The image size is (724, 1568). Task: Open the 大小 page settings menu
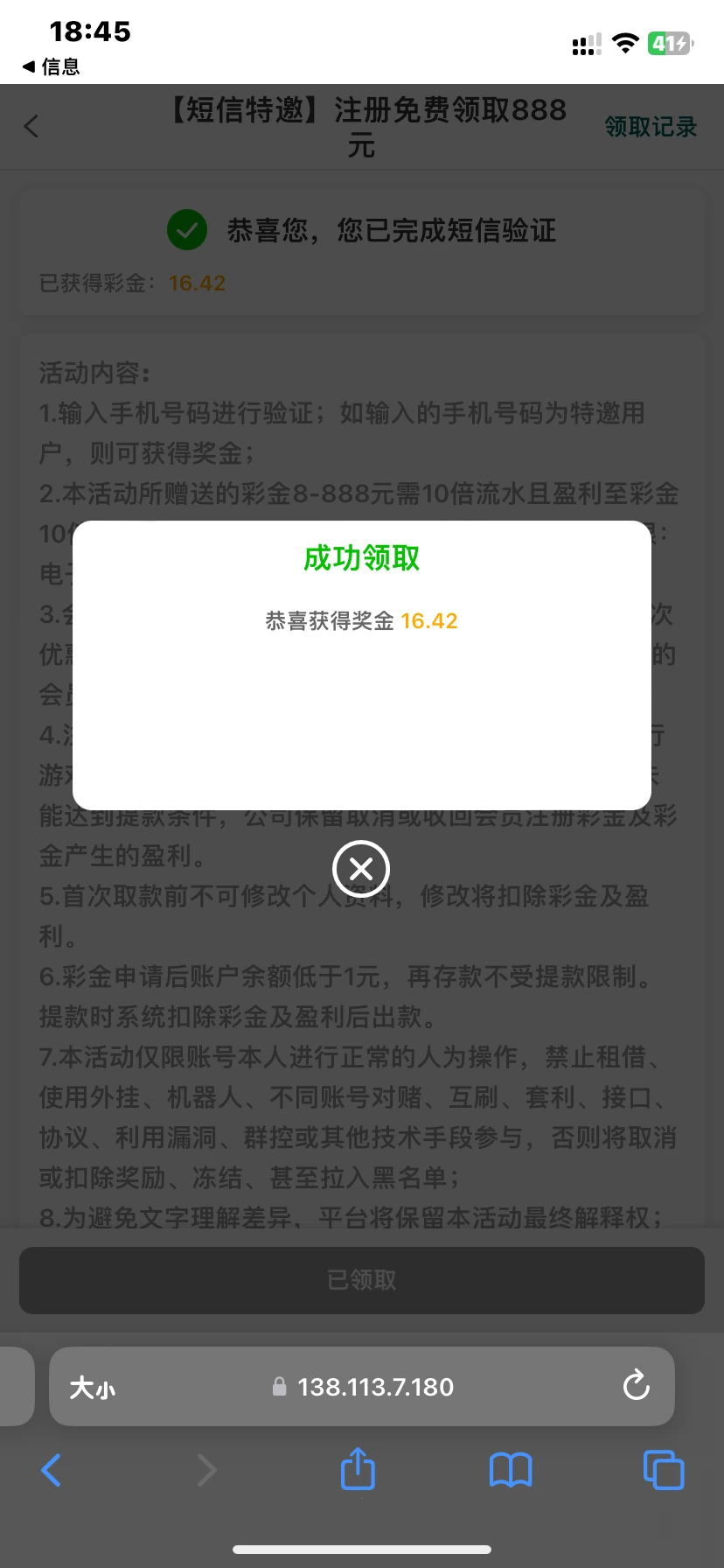pos(91,1387)
